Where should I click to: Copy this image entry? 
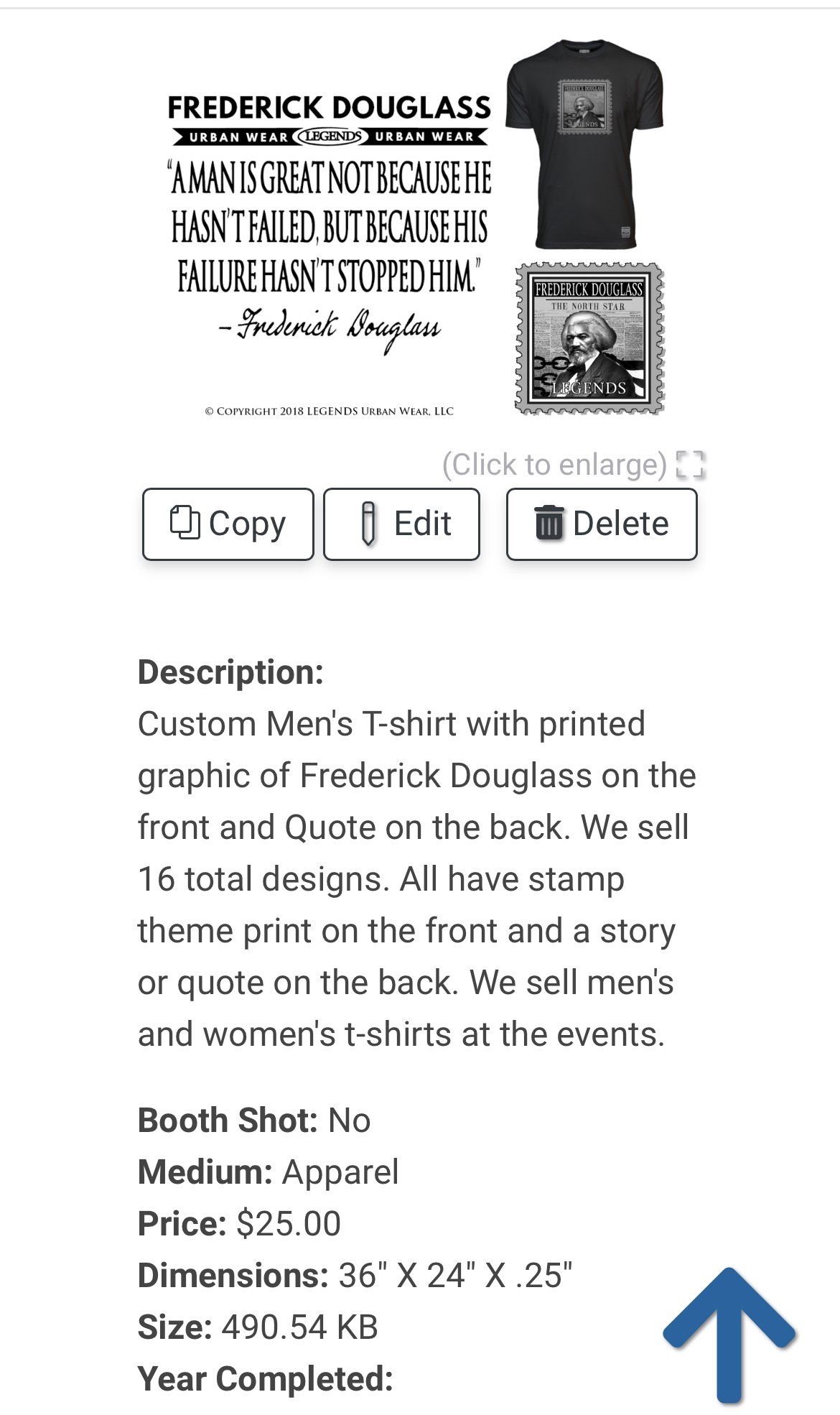point(228,524)
